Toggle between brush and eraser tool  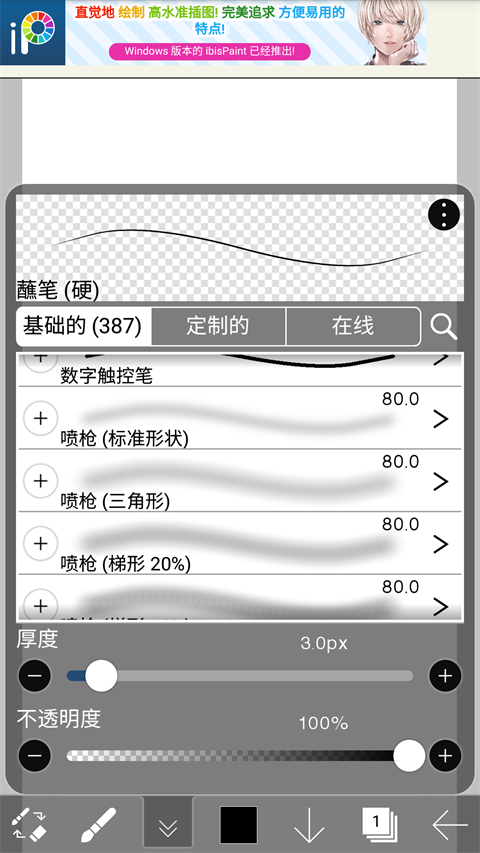[x=29, y=825]
